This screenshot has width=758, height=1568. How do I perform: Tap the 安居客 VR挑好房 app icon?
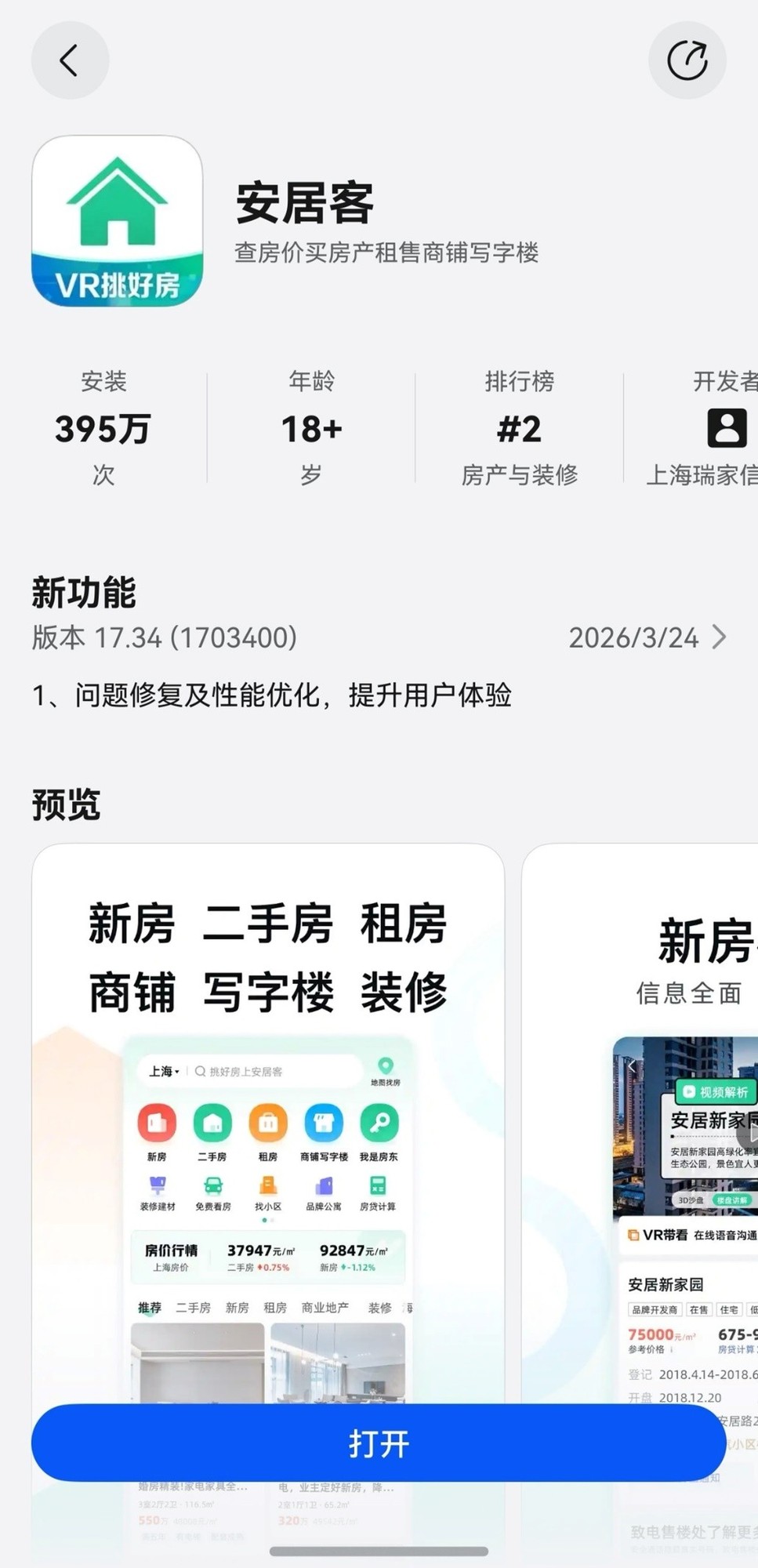pos(116,223)
